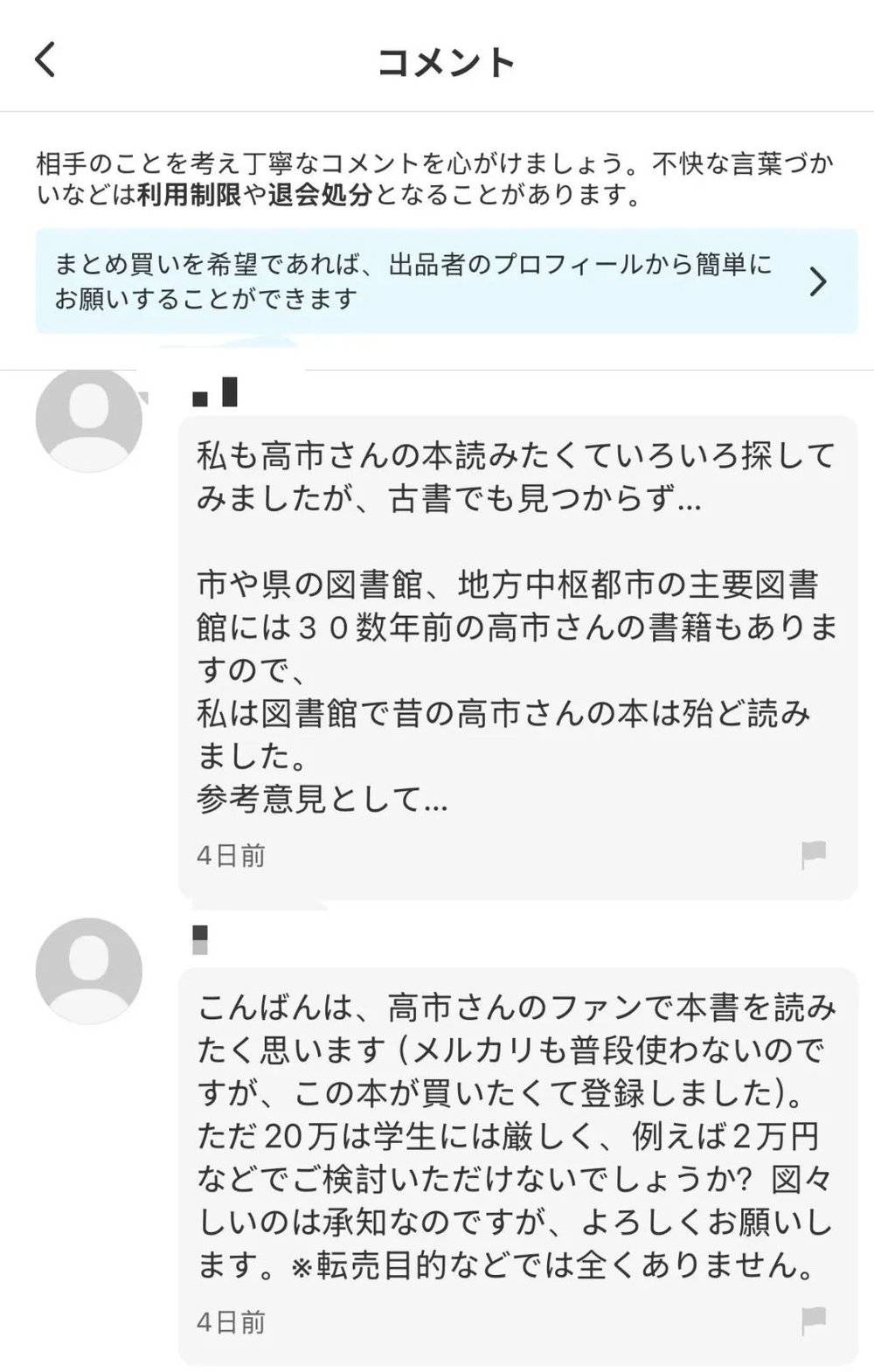The image size is (874, 1372).
Task: Open profile avatar of the 図書館 commenter
Action: click(x=88, y=419)
